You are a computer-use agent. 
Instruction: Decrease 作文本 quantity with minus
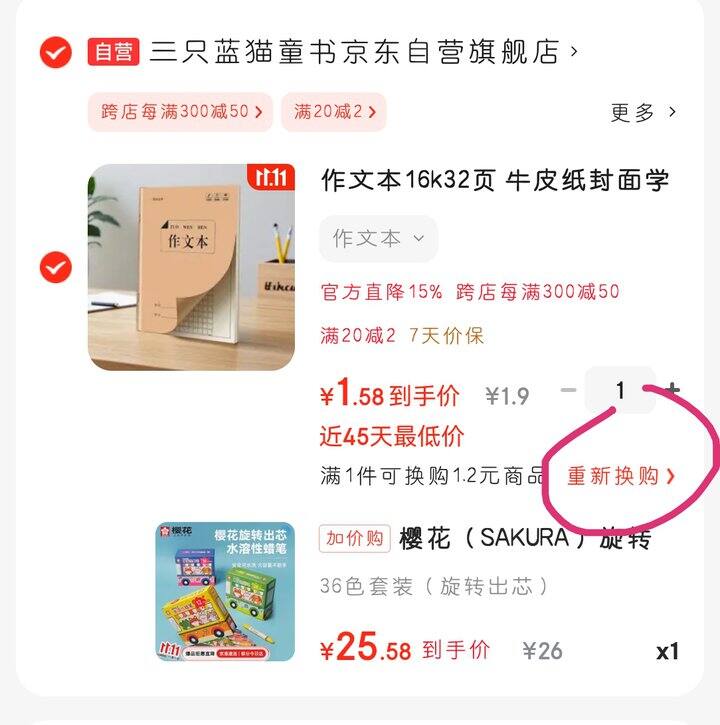[568, 391]
